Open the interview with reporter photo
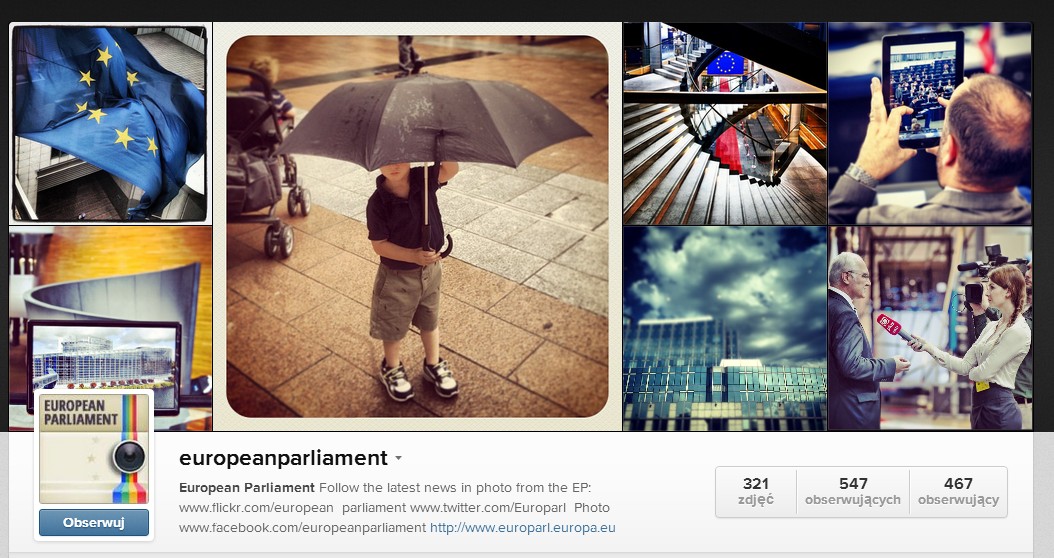This screenshot has width=1054, height=558. (929, 328)
